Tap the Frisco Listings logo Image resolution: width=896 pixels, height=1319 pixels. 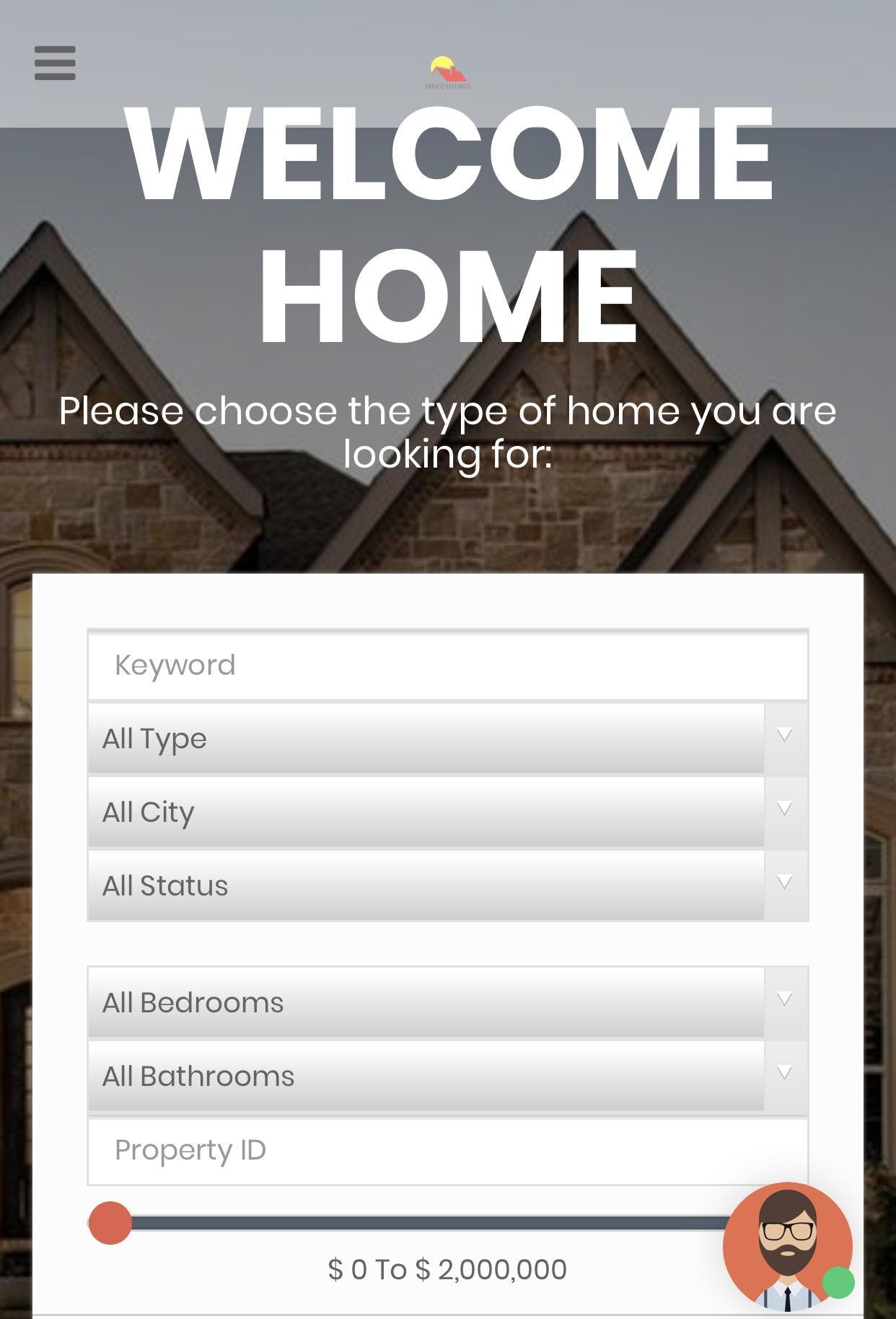[447, 73]
